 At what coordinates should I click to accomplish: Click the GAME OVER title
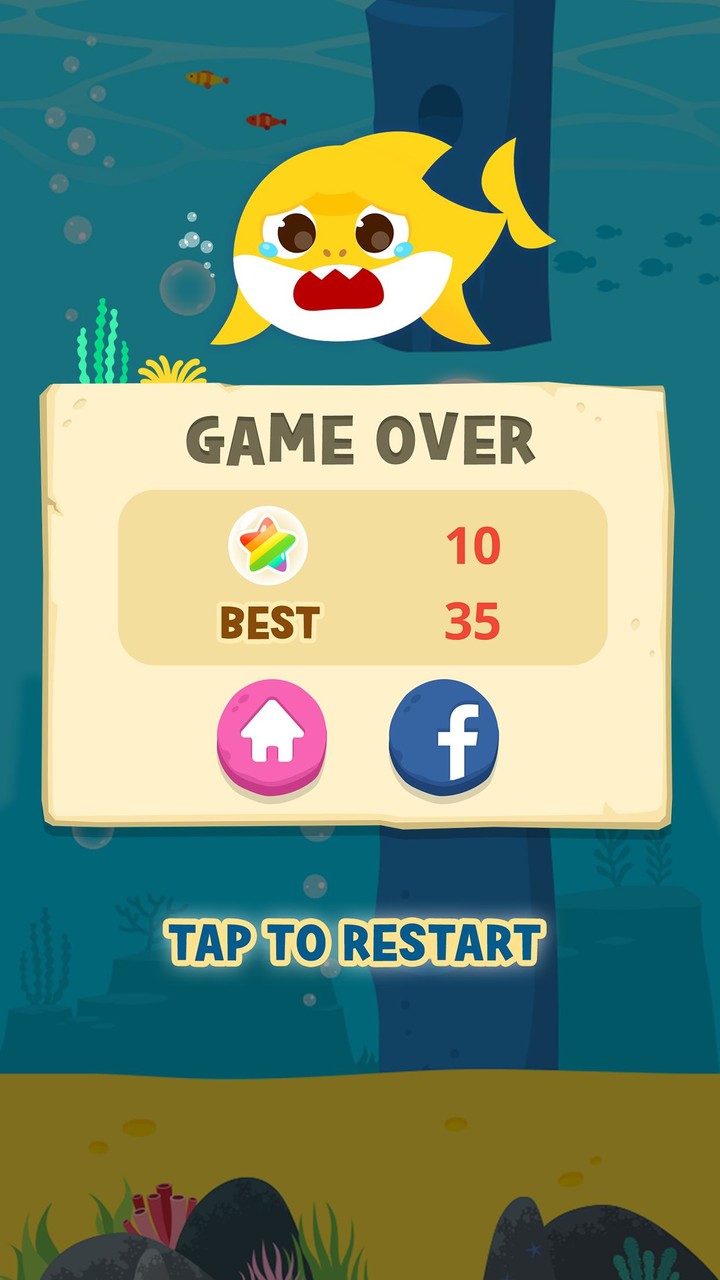360,436
